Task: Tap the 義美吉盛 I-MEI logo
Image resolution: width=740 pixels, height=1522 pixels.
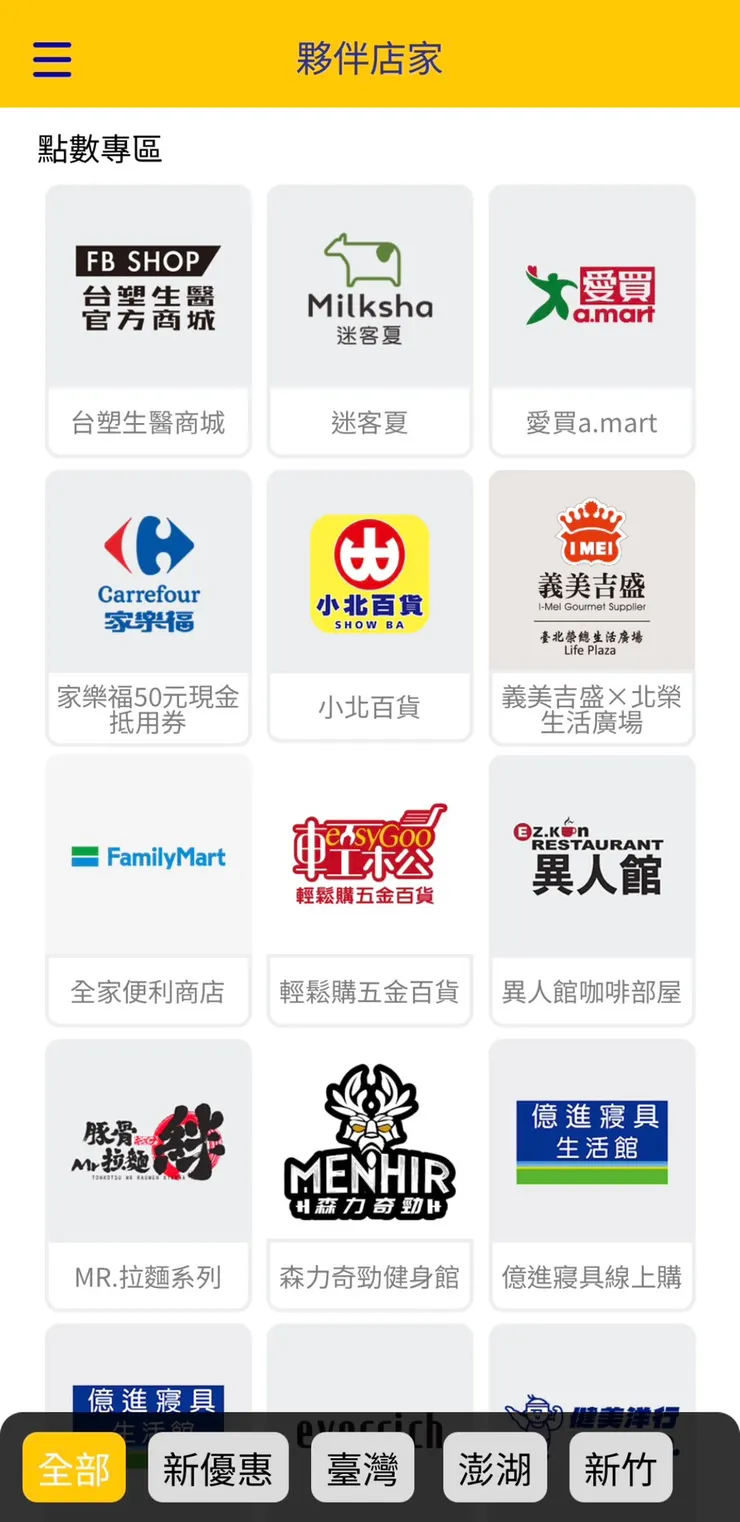Action: [591, 571]
